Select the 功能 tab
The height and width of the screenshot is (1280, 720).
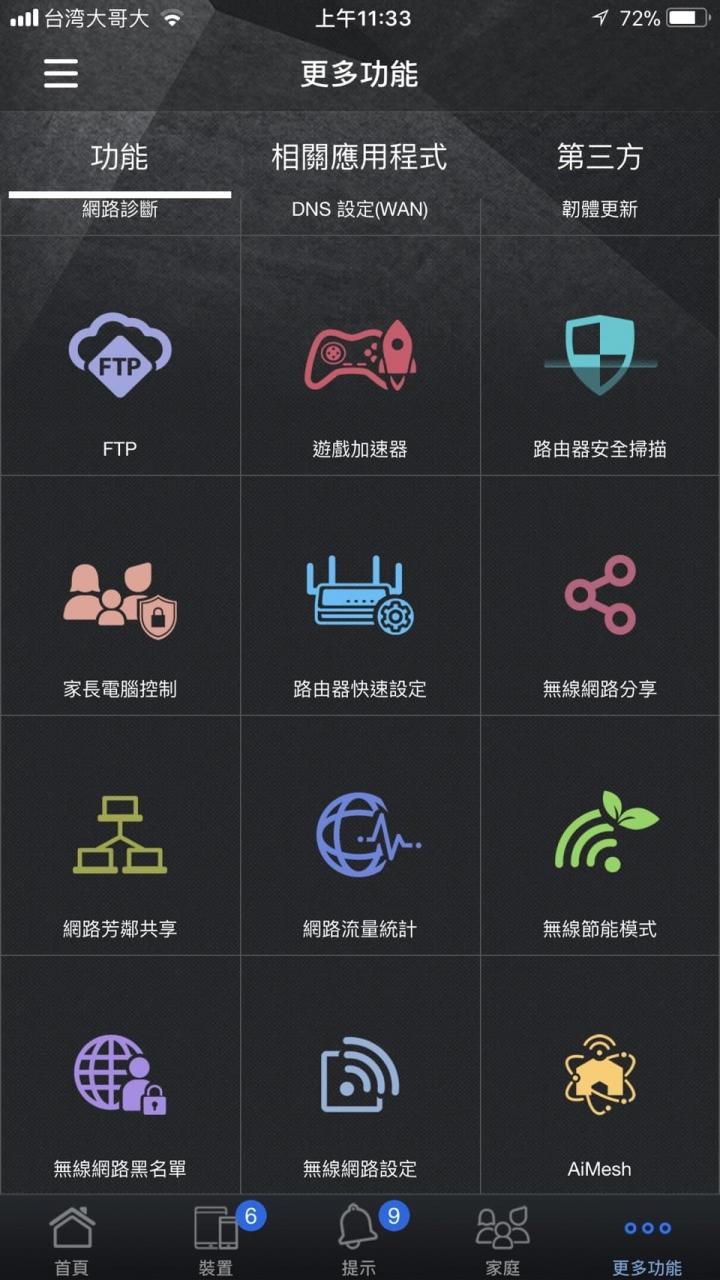coord(119,157)
